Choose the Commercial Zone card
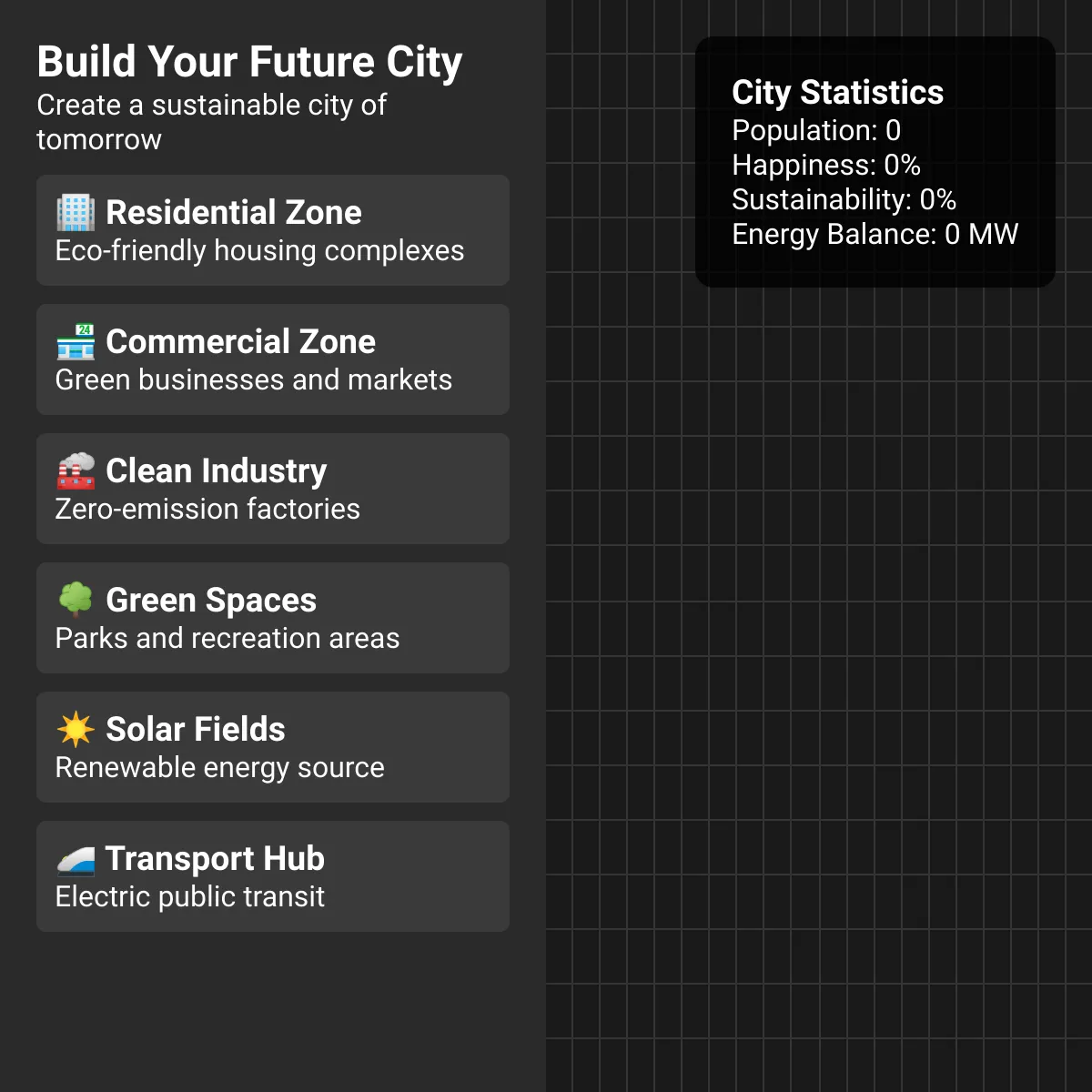Image resolution: width=1092 pixels, height=1092 pixels. click(273, 359)
